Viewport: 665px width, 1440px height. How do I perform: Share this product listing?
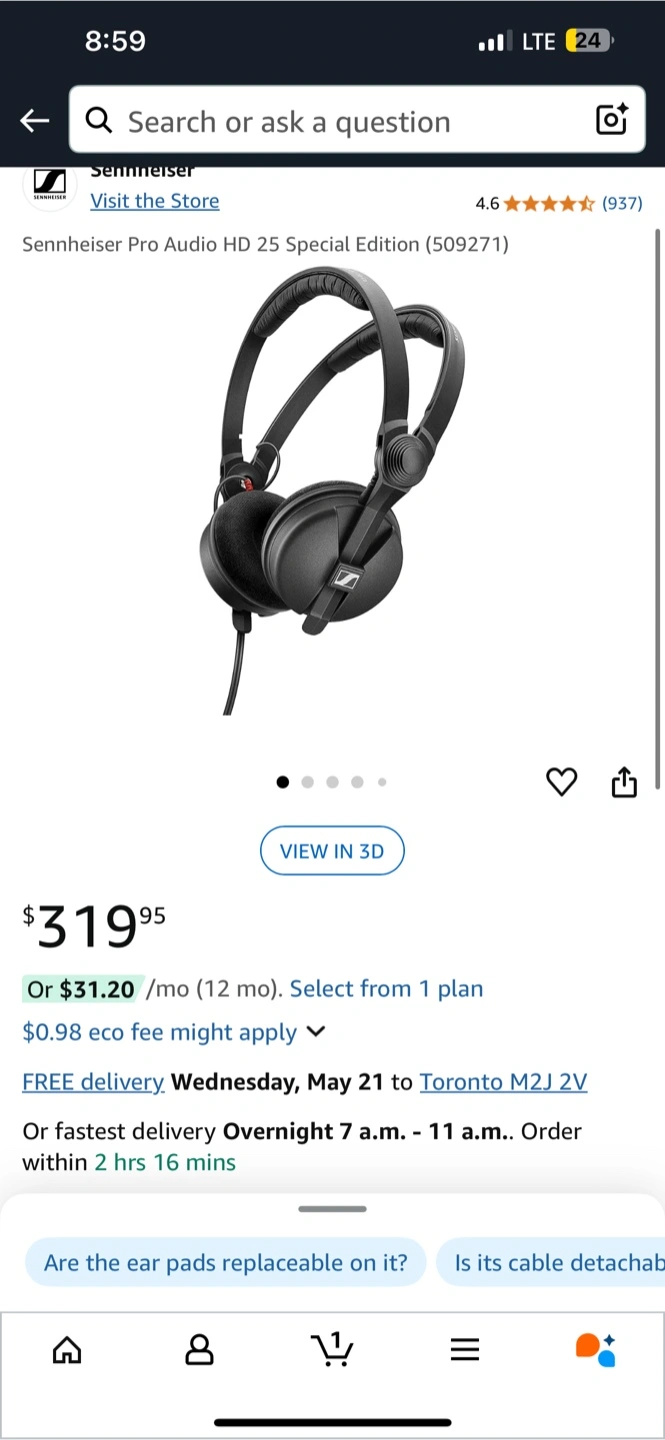[624, 782]
